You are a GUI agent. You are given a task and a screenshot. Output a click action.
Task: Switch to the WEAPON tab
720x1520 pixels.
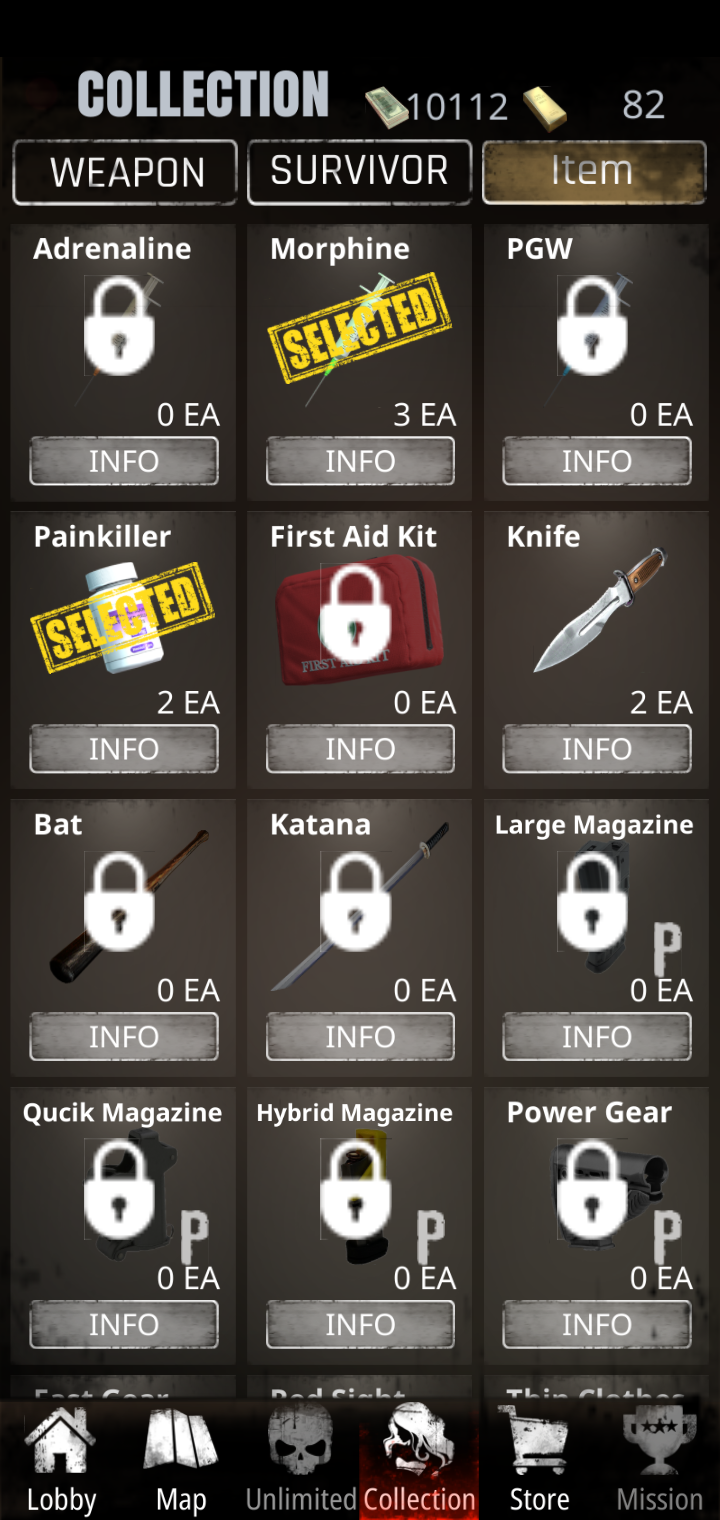click(125, 172)
